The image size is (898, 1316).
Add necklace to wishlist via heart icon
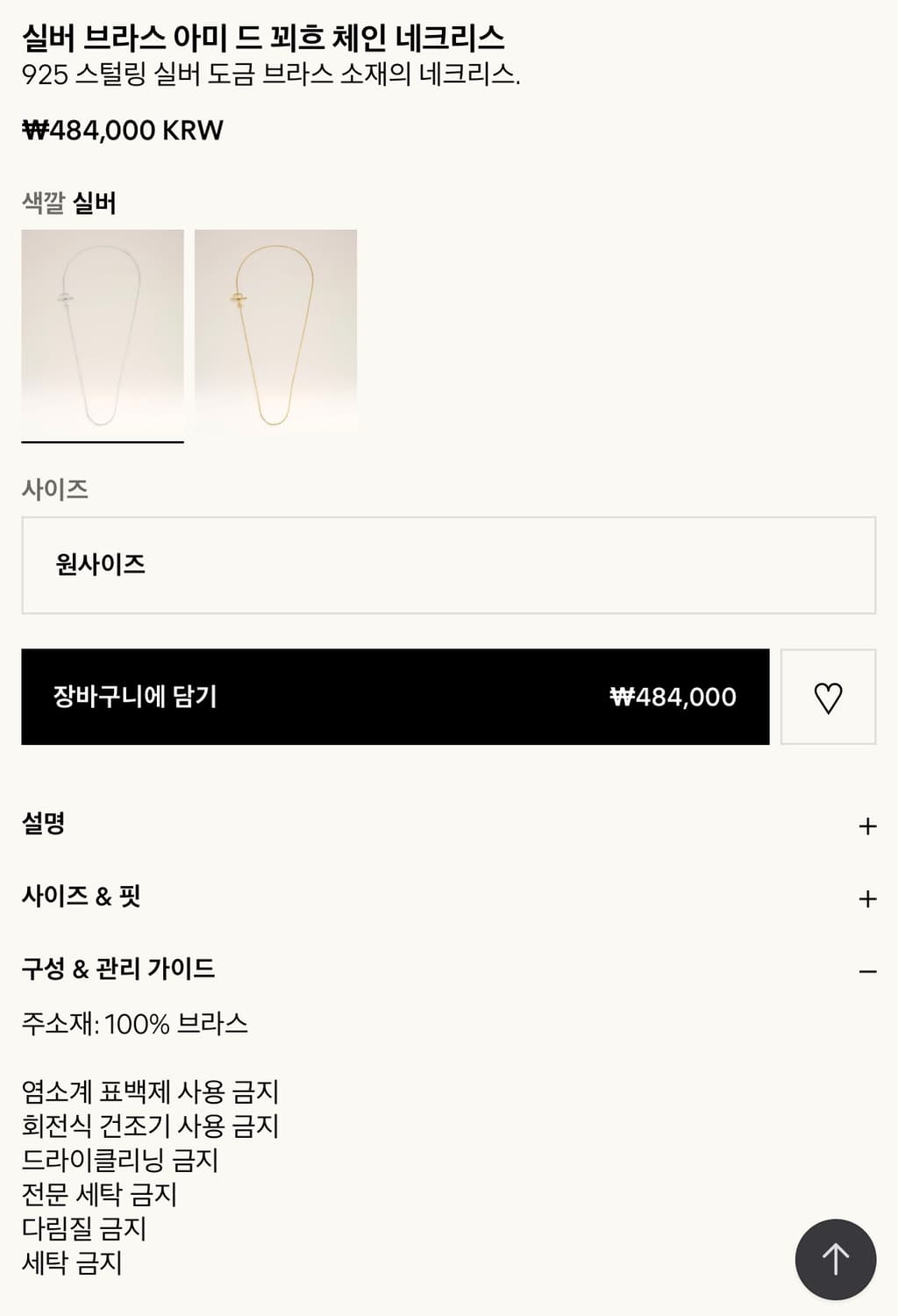pyautogui.click(x=829, y=698)
